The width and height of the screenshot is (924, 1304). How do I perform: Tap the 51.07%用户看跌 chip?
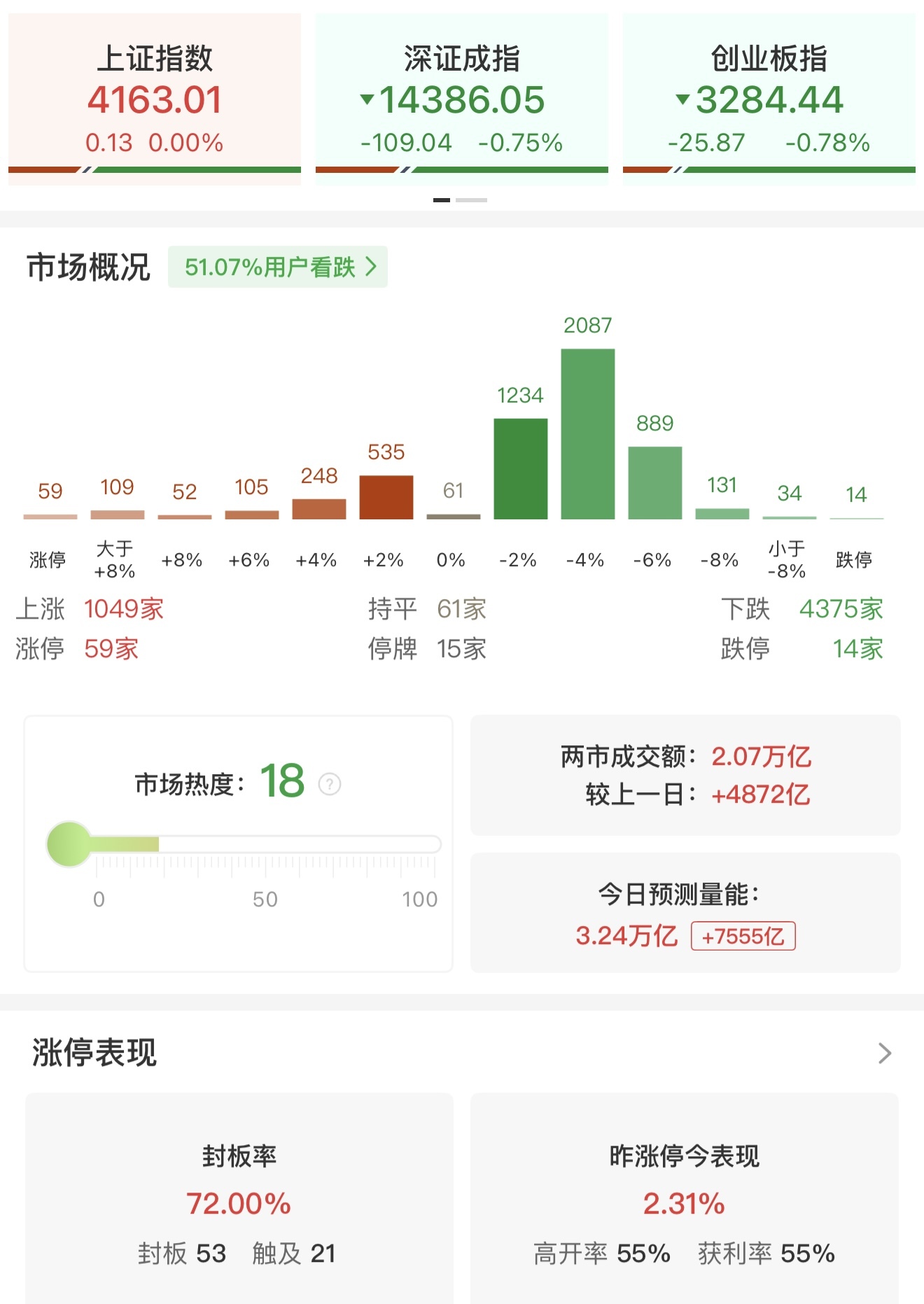coord(278,267)
